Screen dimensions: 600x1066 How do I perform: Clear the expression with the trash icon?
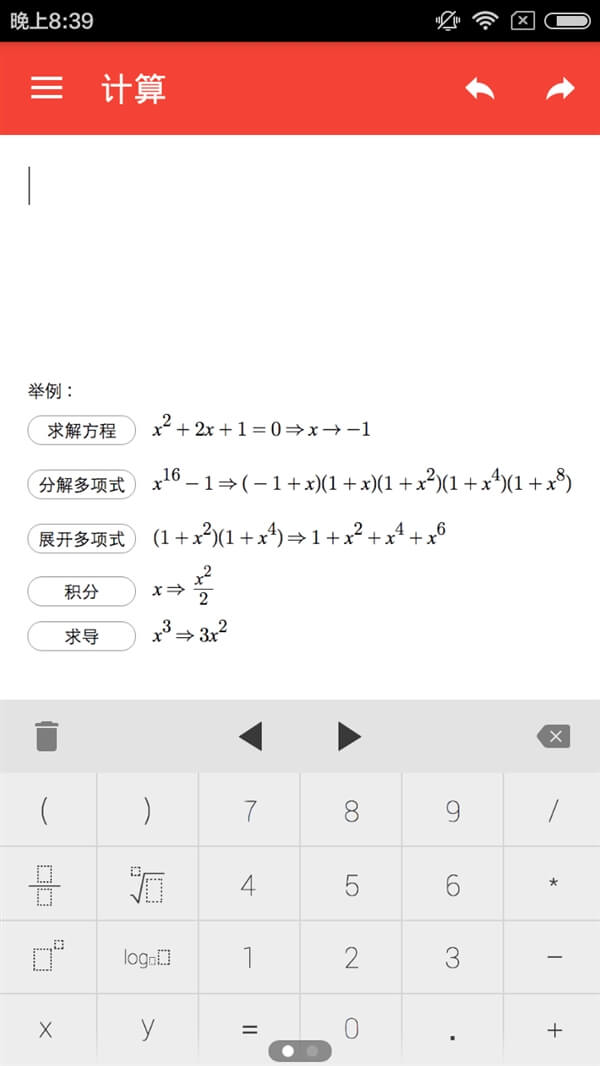click(47, 737)
